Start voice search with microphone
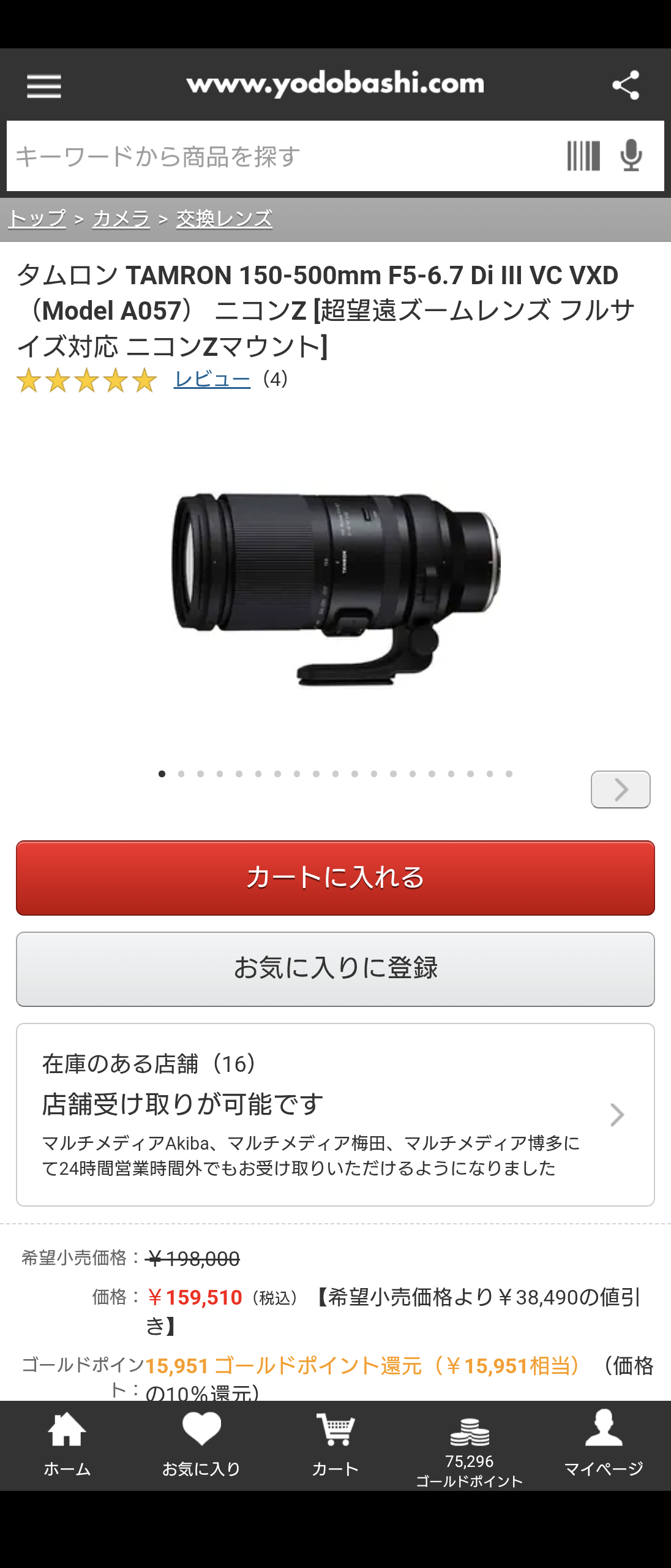This screenshot has height=1568, width=671. 631,156
